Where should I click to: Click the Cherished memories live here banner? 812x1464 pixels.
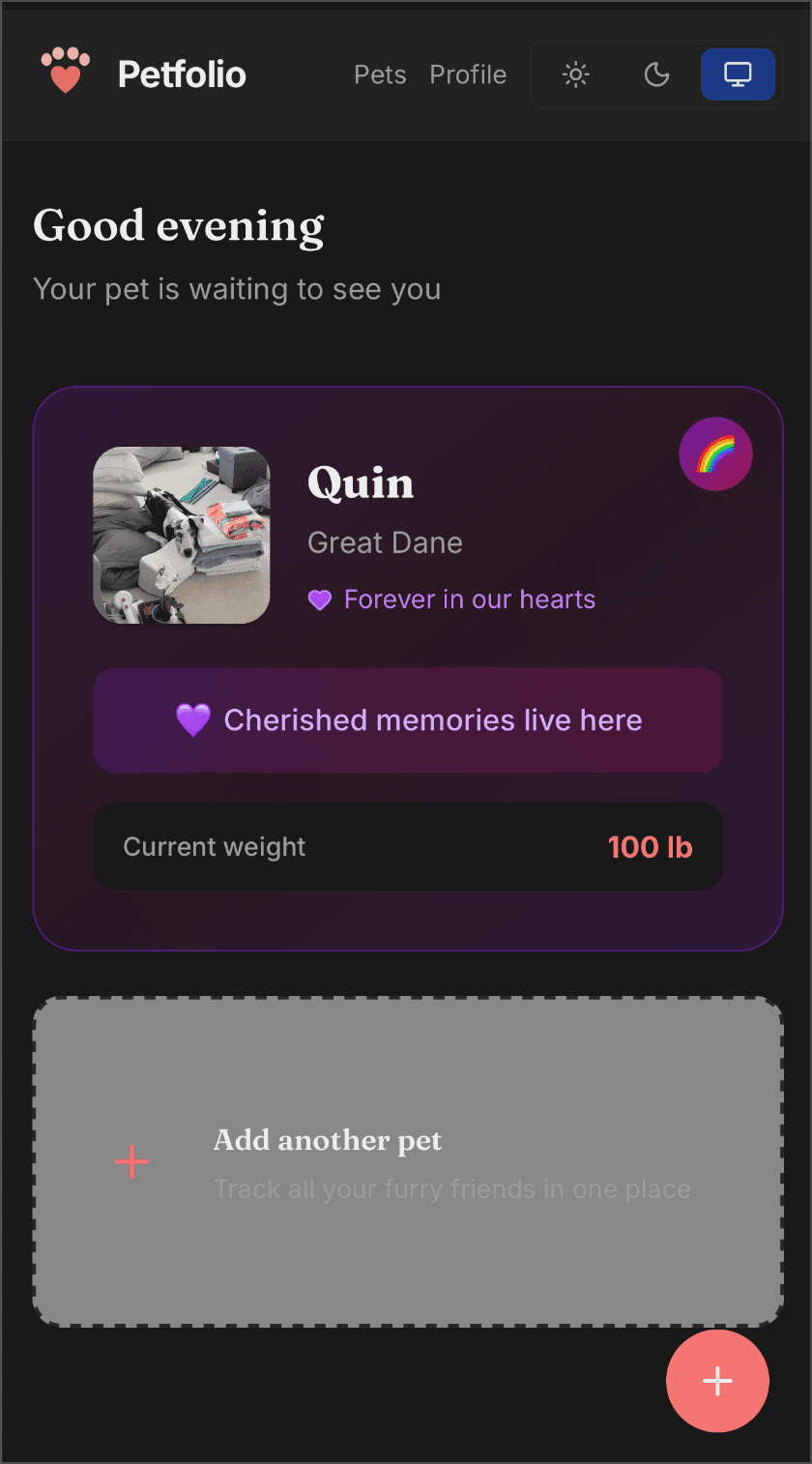tap(408, 719)
